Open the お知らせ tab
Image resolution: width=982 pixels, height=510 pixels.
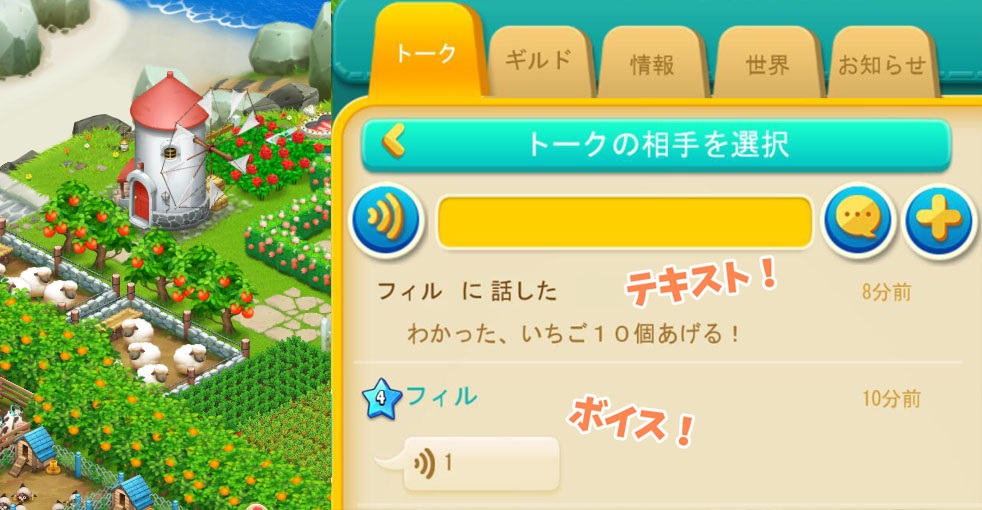[882, 63]
